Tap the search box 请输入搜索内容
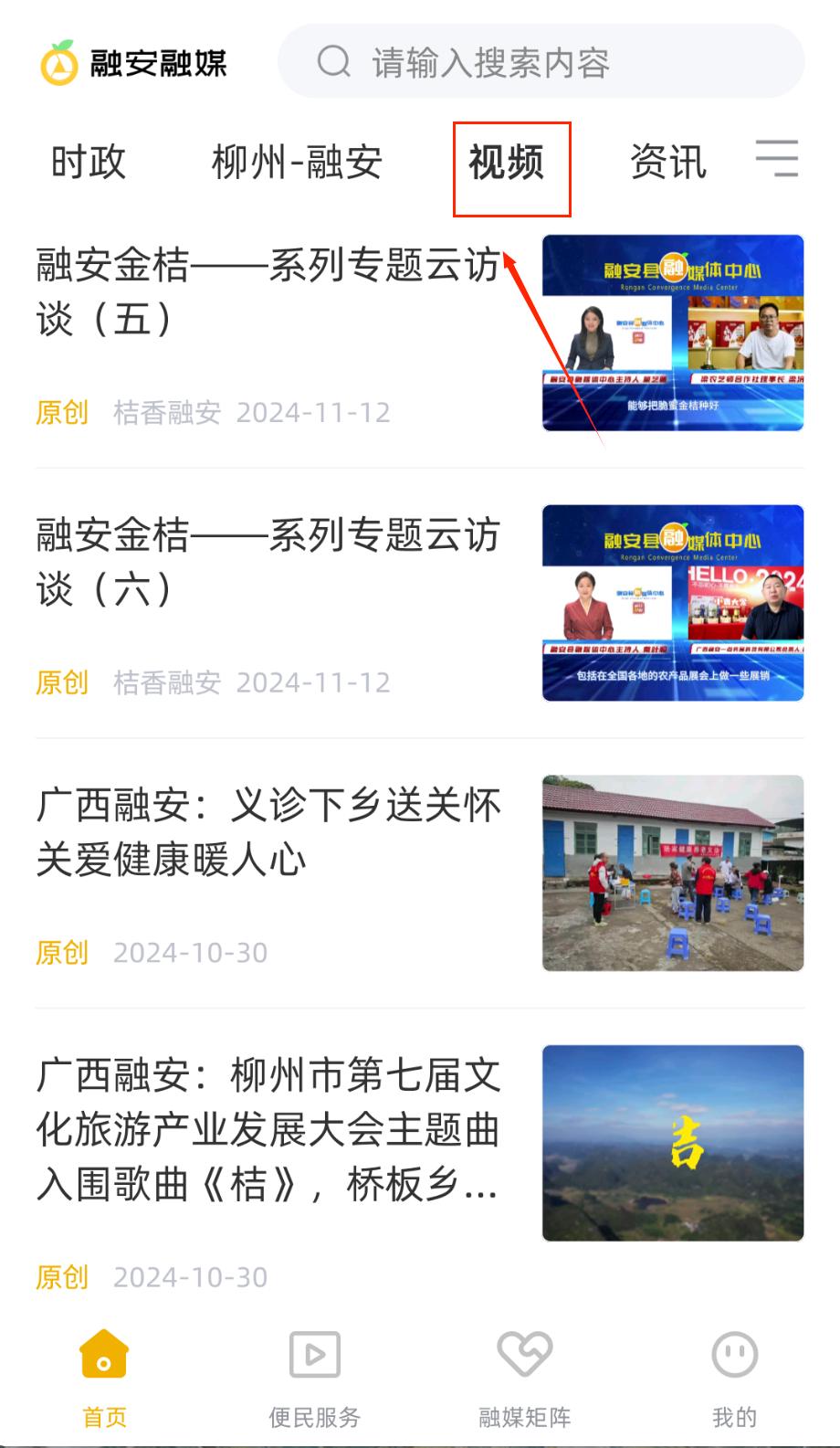This screenshot has width=840, height=1448. tap(541, 62)
